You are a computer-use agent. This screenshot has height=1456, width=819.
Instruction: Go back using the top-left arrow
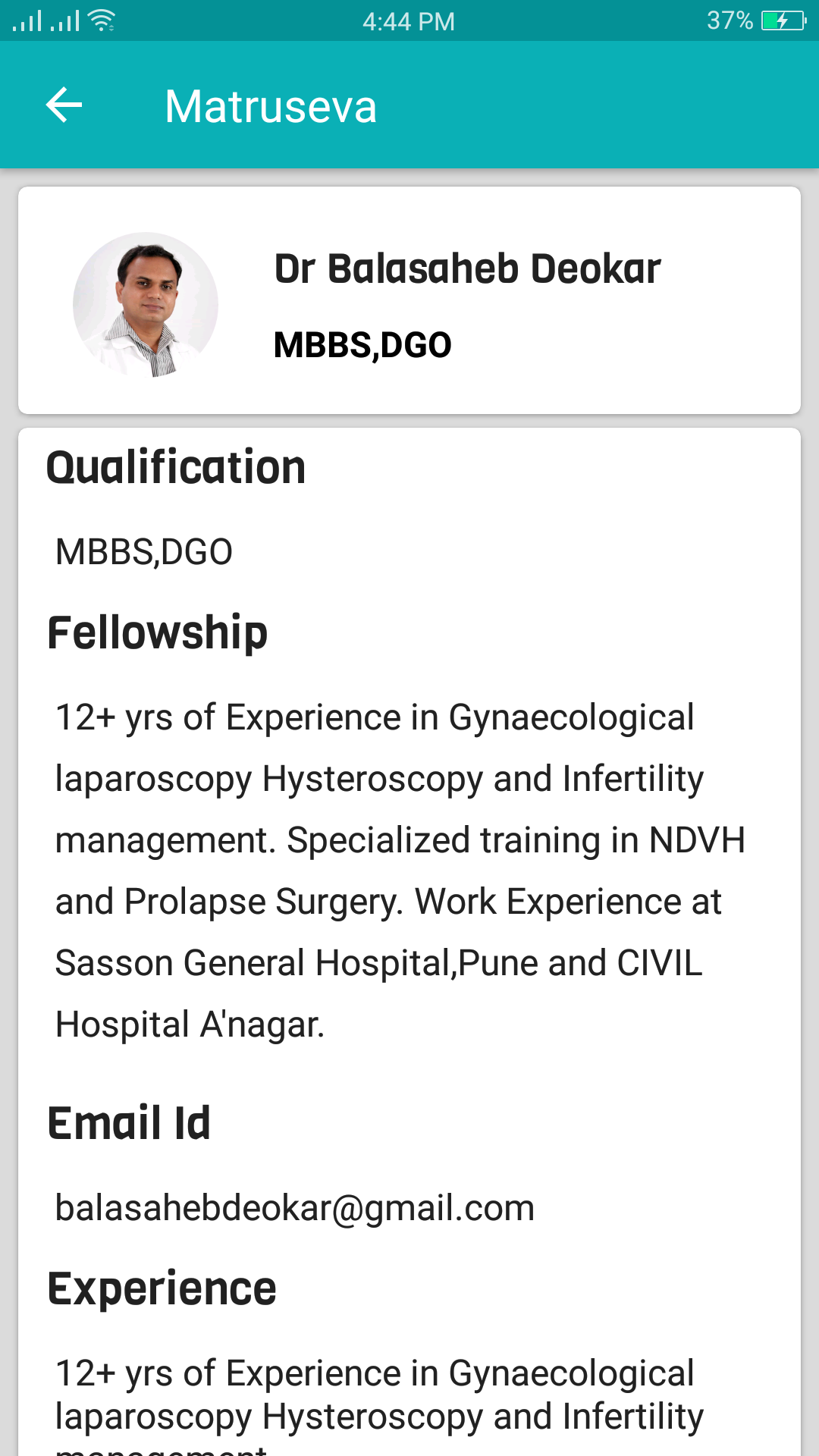coord(64,105)
